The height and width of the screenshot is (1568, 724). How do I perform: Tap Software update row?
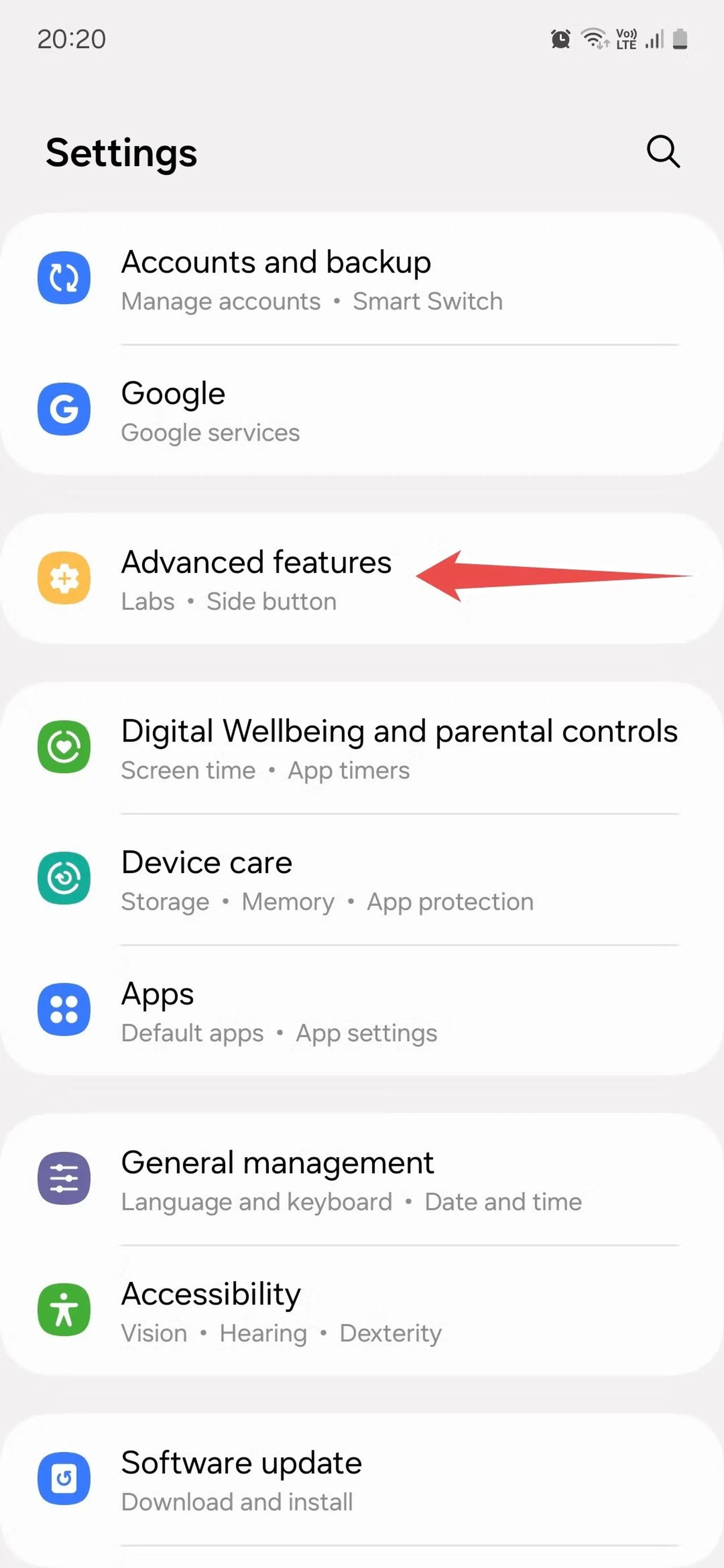pos(362,1480)
